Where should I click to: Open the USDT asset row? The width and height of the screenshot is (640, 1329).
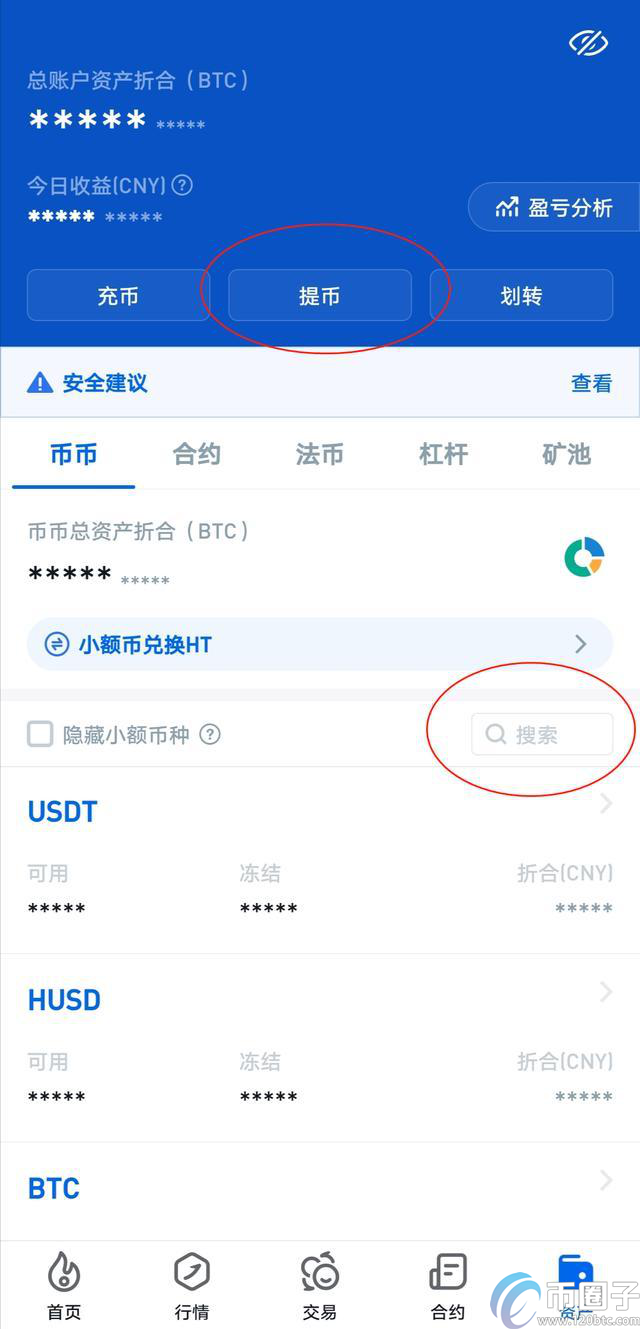320,810
